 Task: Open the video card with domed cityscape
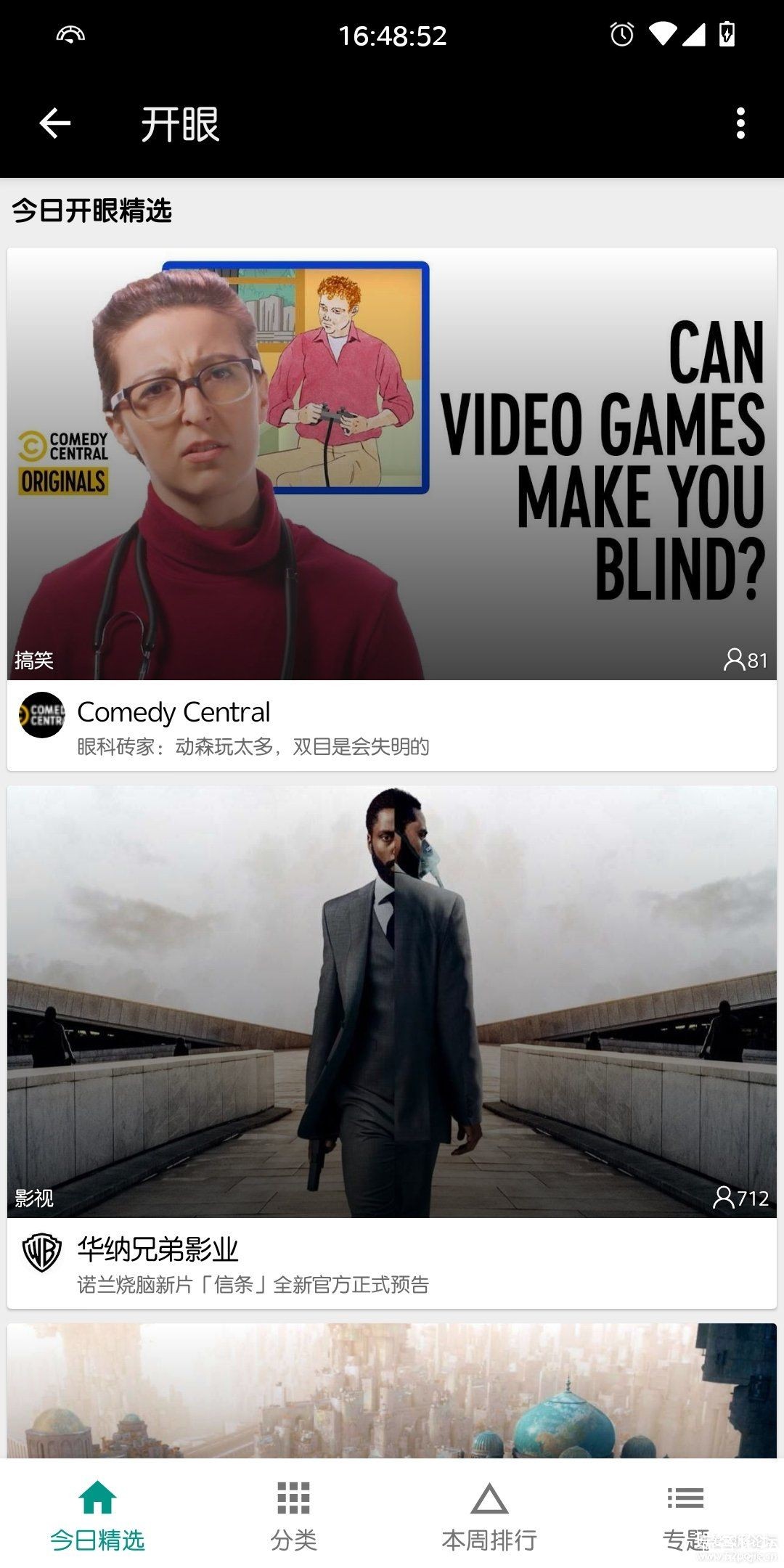point(392,1390)
